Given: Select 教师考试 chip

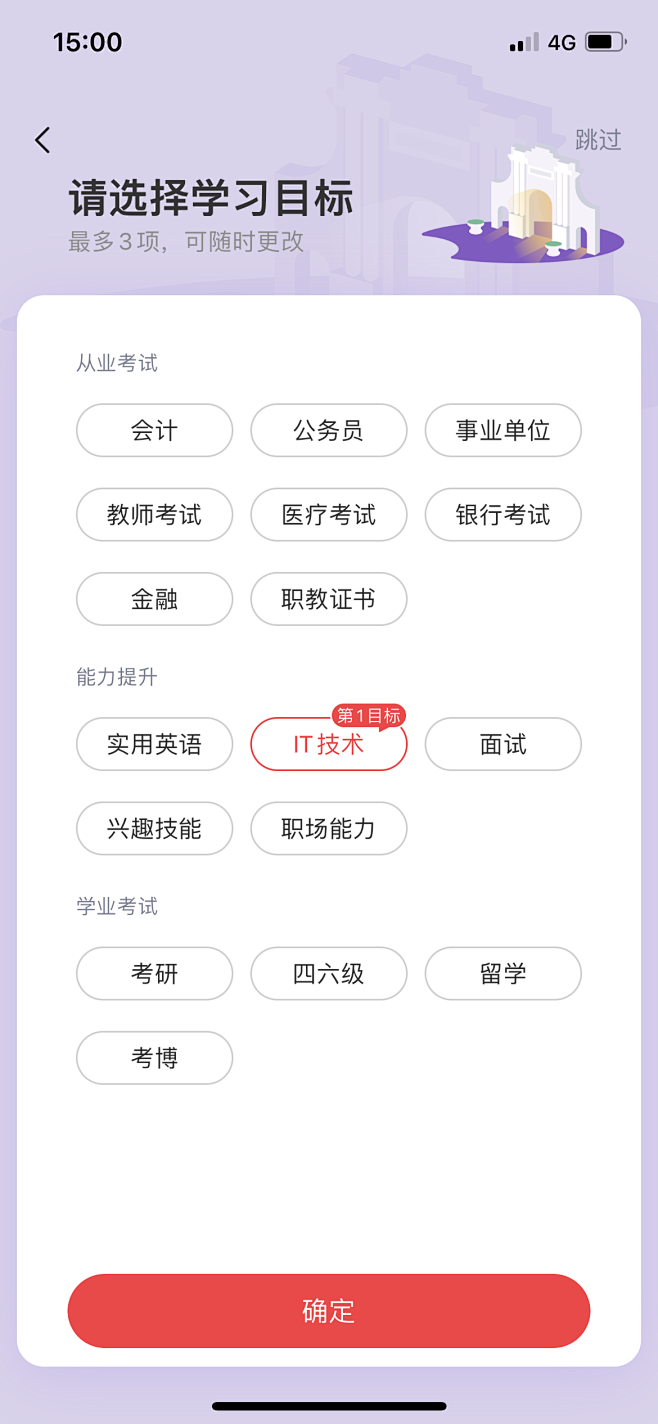Looking at the screenshot, I should (x=154, y=515).
